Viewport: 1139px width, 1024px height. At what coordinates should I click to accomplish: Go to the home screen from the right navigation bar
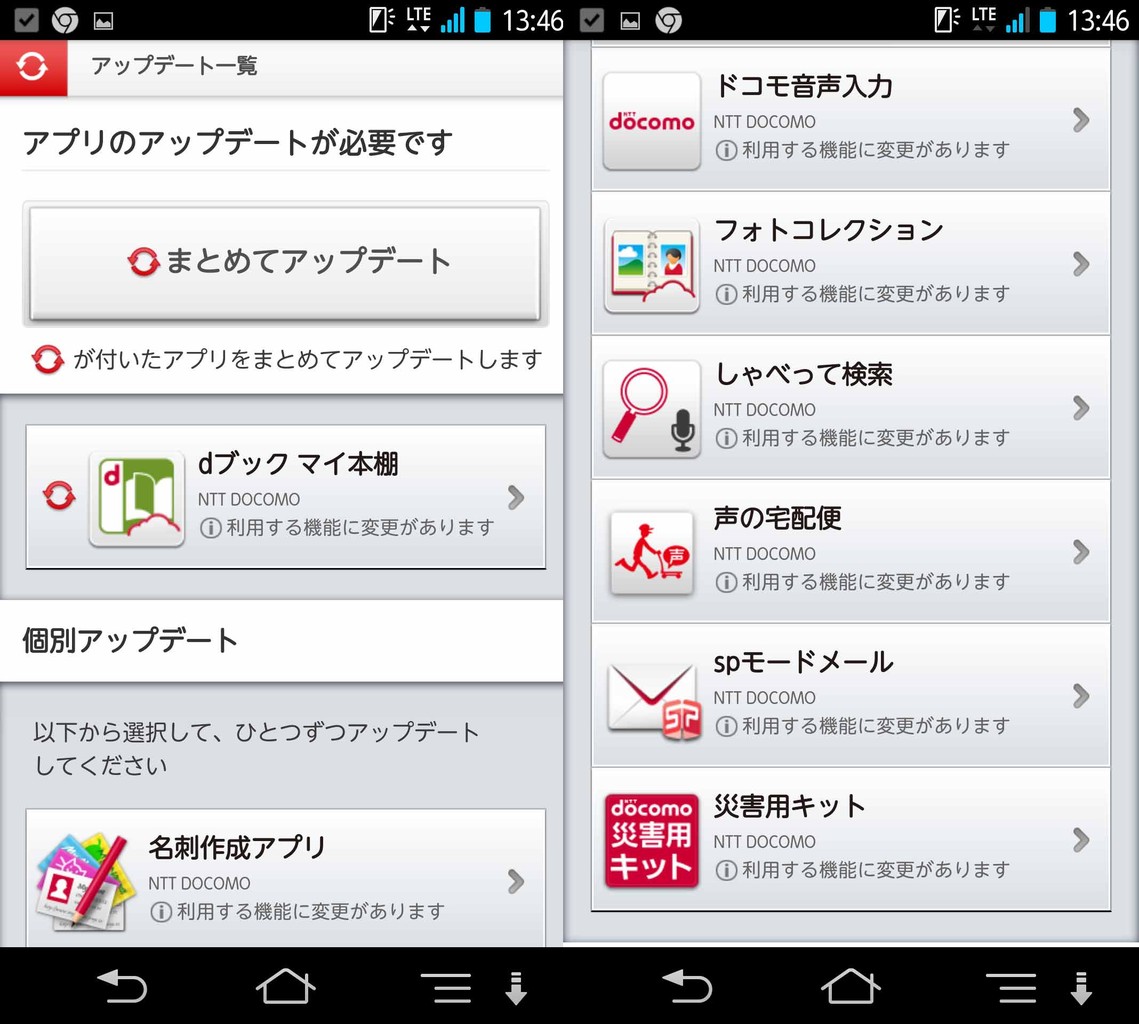851,986
